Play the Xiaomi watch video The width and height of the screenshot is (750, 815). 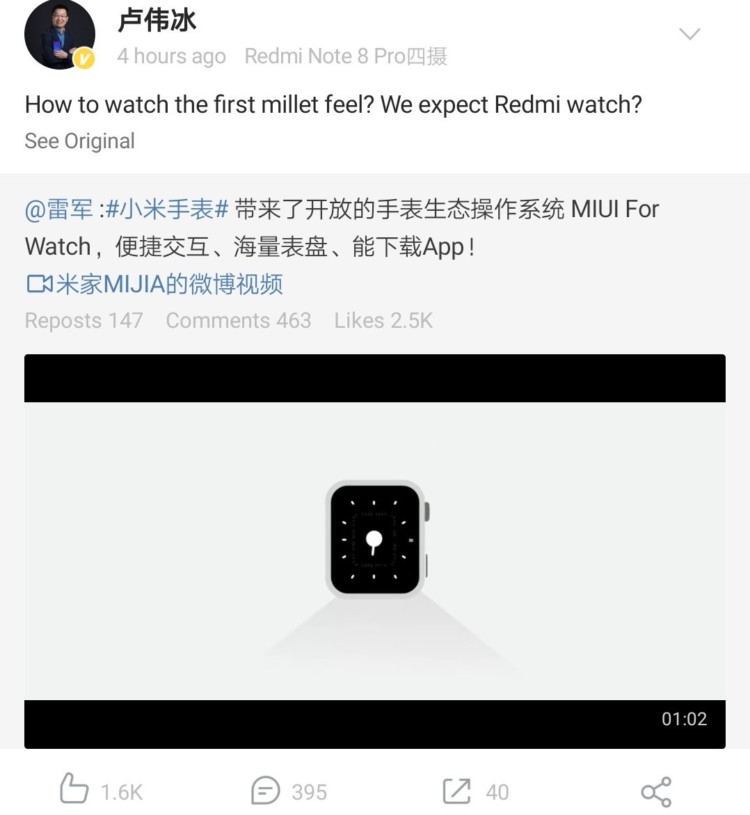click(x=375, y=550)
